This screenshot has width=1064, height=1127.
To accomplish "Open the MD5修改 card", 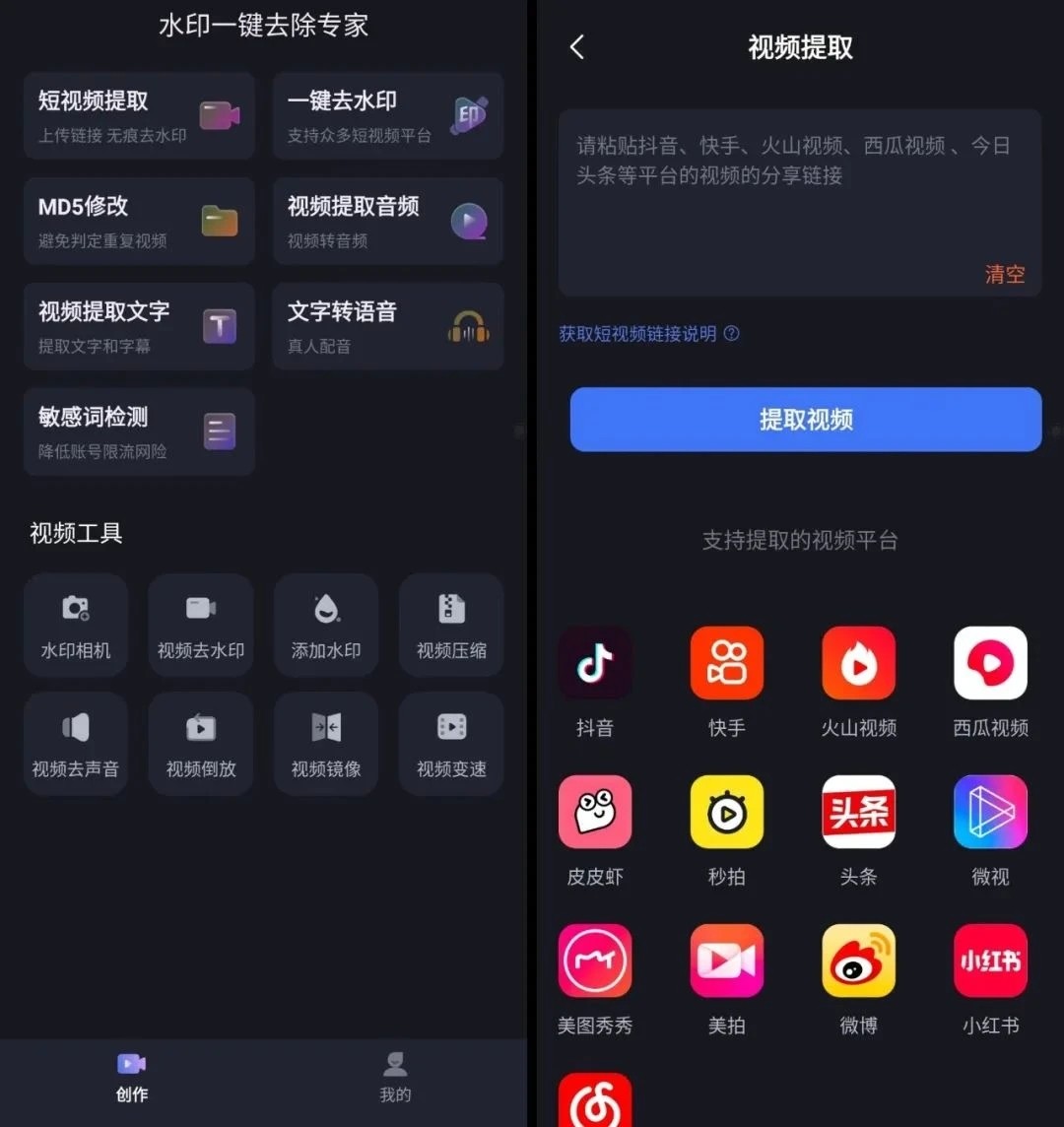I will 139,222.
